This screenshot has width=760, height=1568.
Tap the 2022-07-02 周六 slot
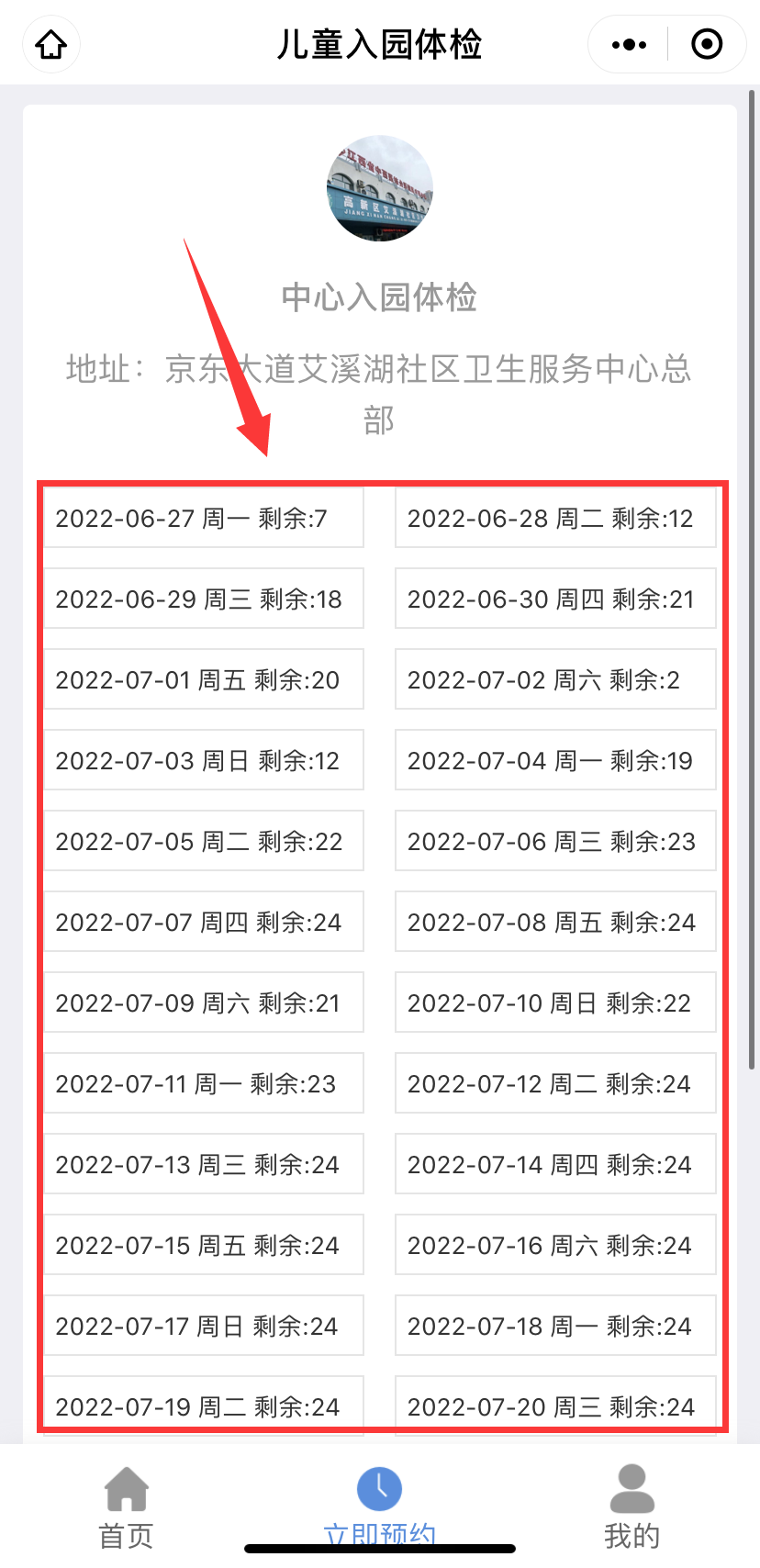[x=555, y=680]
